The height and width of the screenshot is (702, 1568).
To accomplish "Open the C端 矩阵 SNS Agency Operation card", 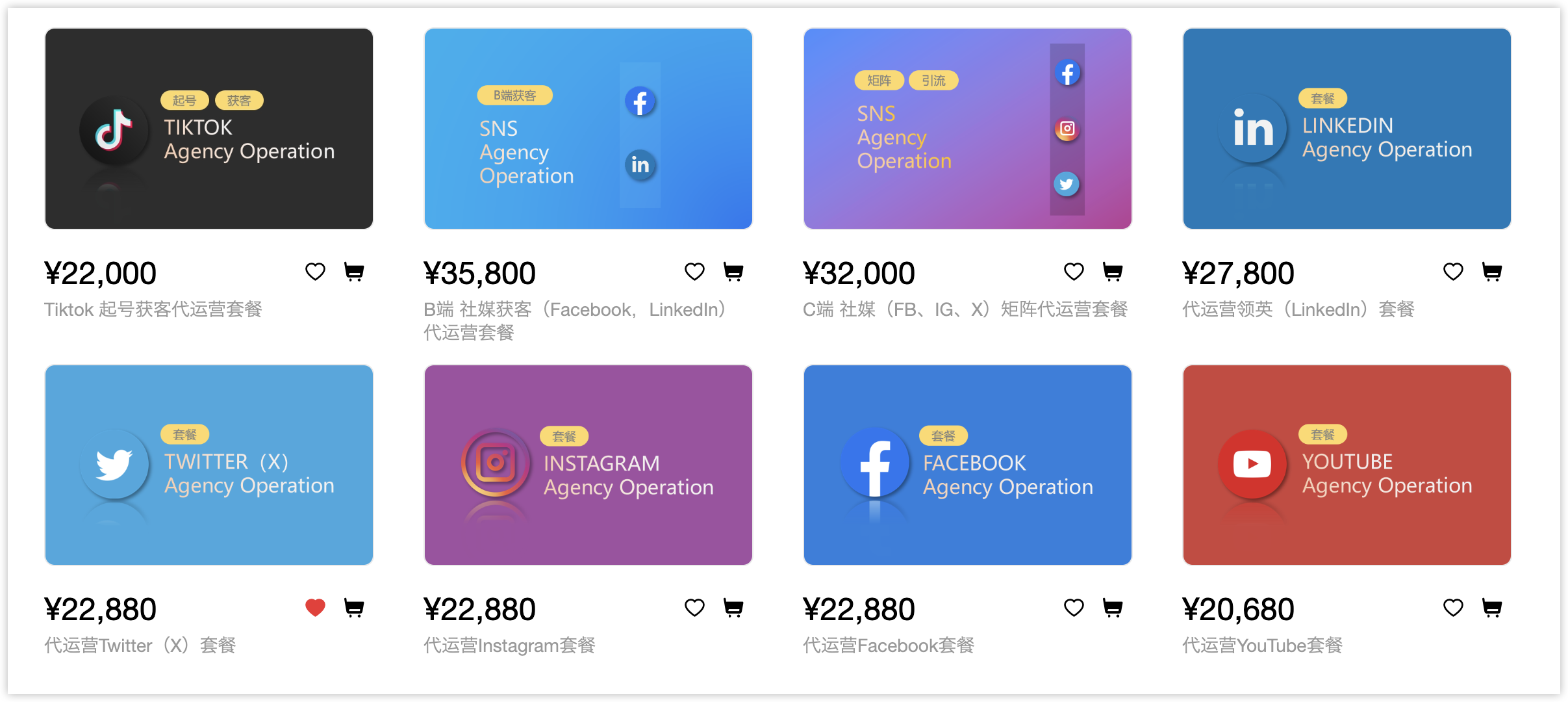I will (967, 129).
